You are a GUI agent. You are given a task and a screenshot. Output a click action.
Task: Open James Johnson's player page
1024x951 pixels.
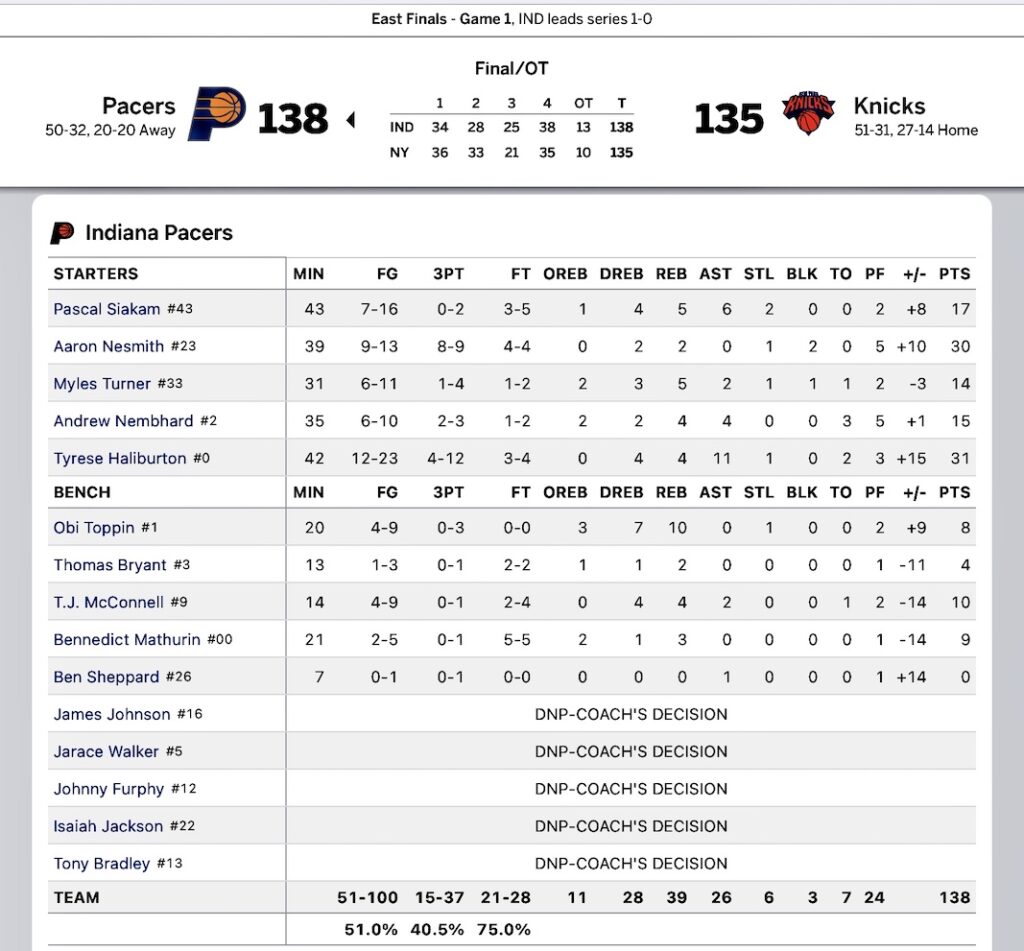(112, 715)
